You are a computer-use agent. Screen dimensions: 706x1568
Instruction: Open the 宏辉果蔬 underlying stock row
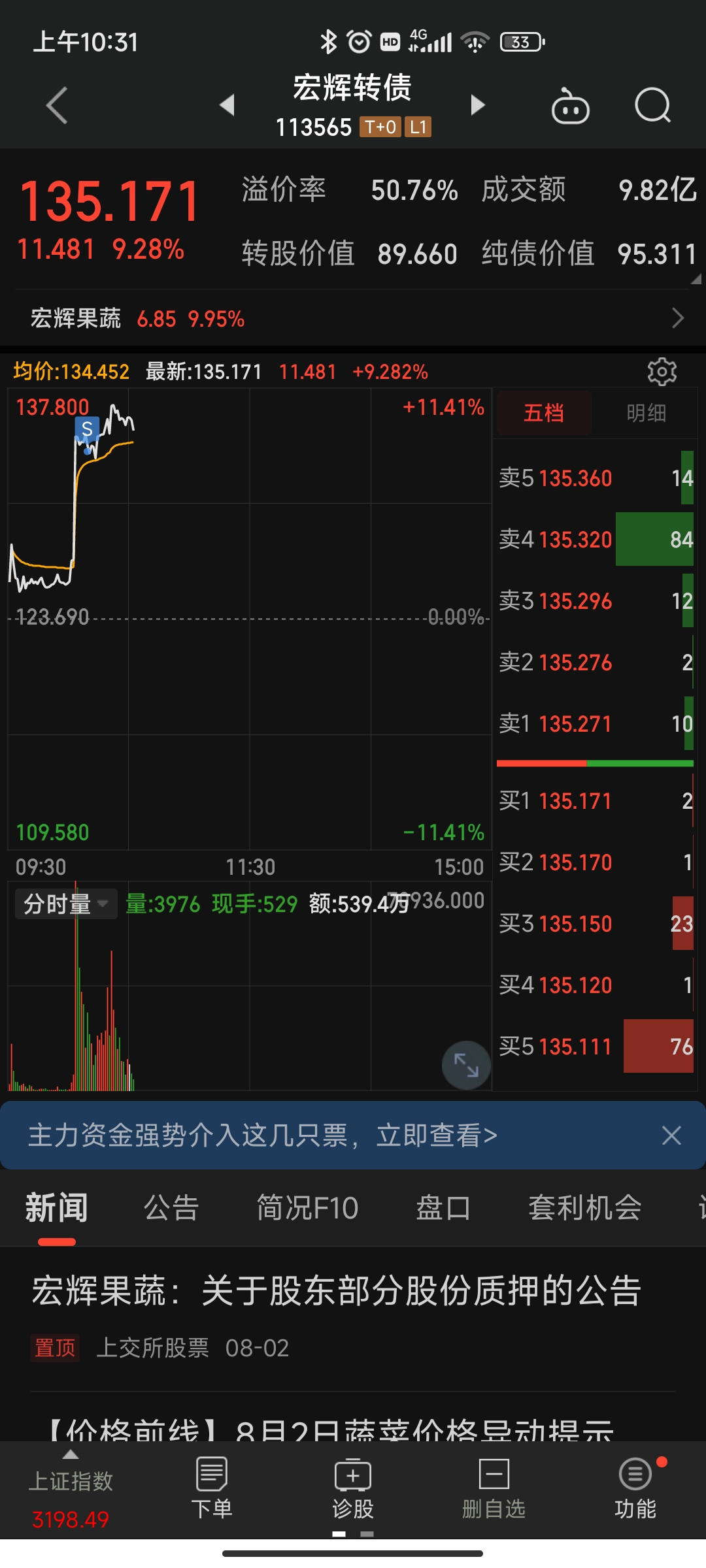(353, 319)
